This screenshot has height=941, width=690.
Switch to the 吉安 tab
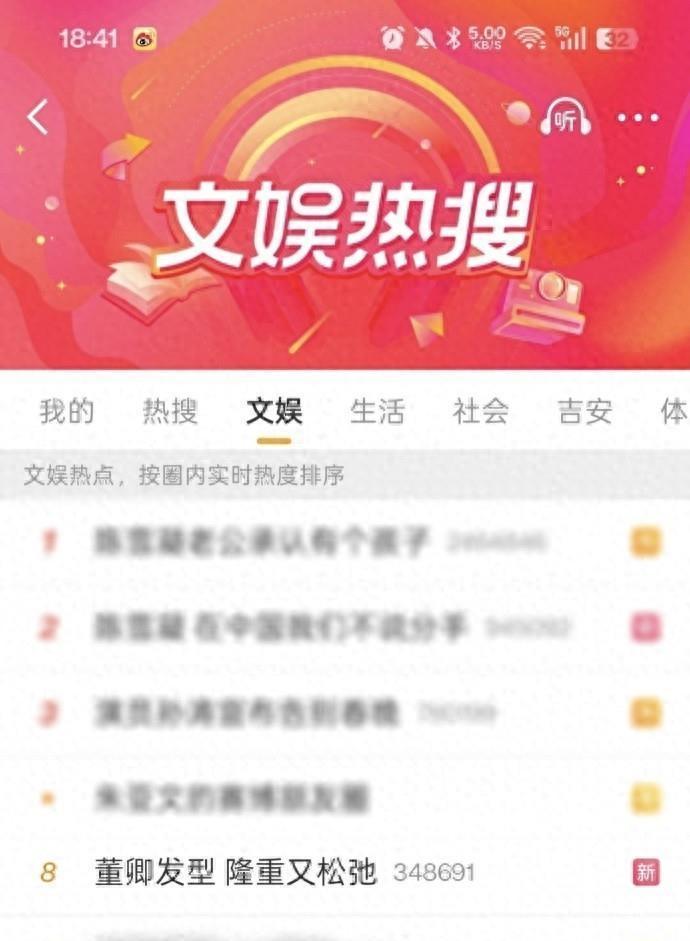click(x=585, y=412)
